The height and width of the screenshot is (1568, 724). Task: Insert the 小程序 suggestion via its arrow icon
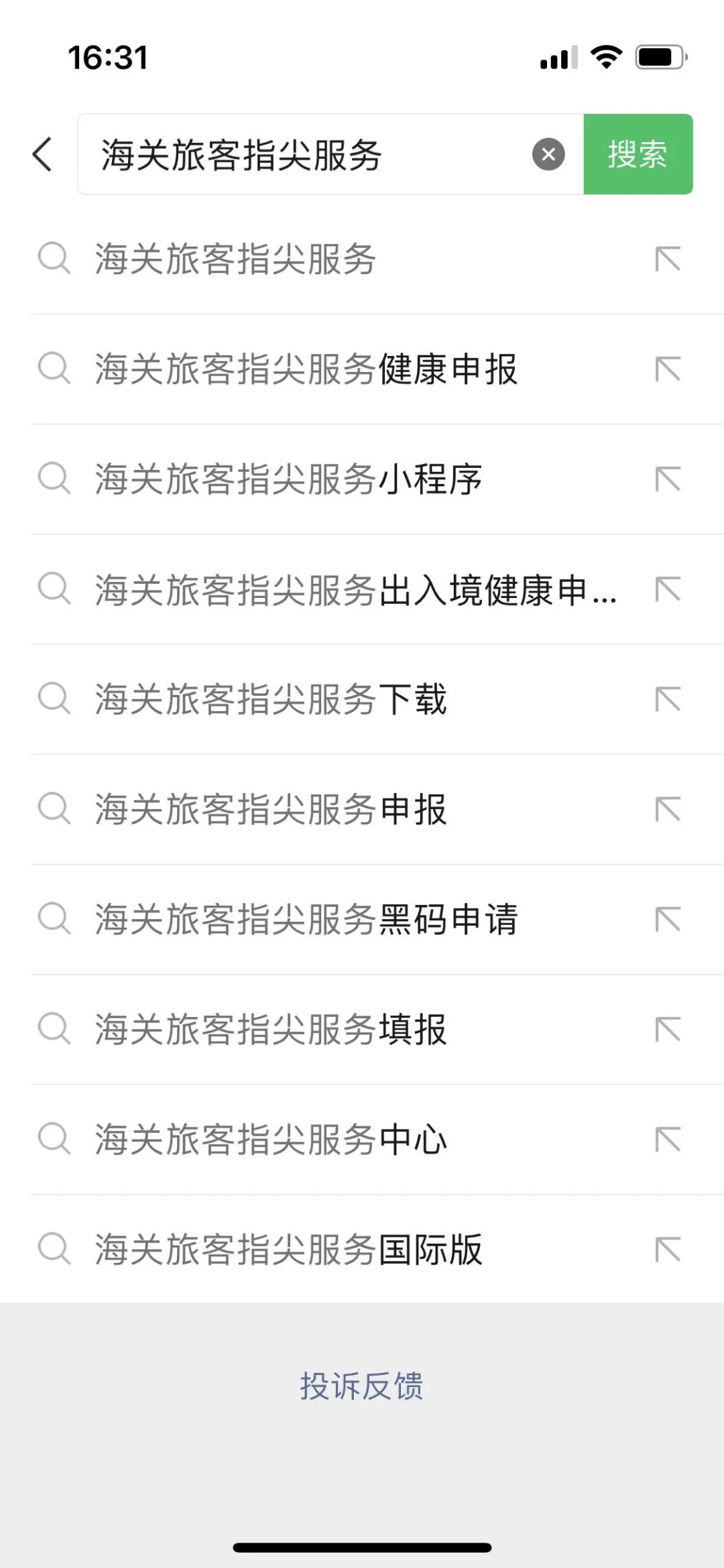[668, 479]
